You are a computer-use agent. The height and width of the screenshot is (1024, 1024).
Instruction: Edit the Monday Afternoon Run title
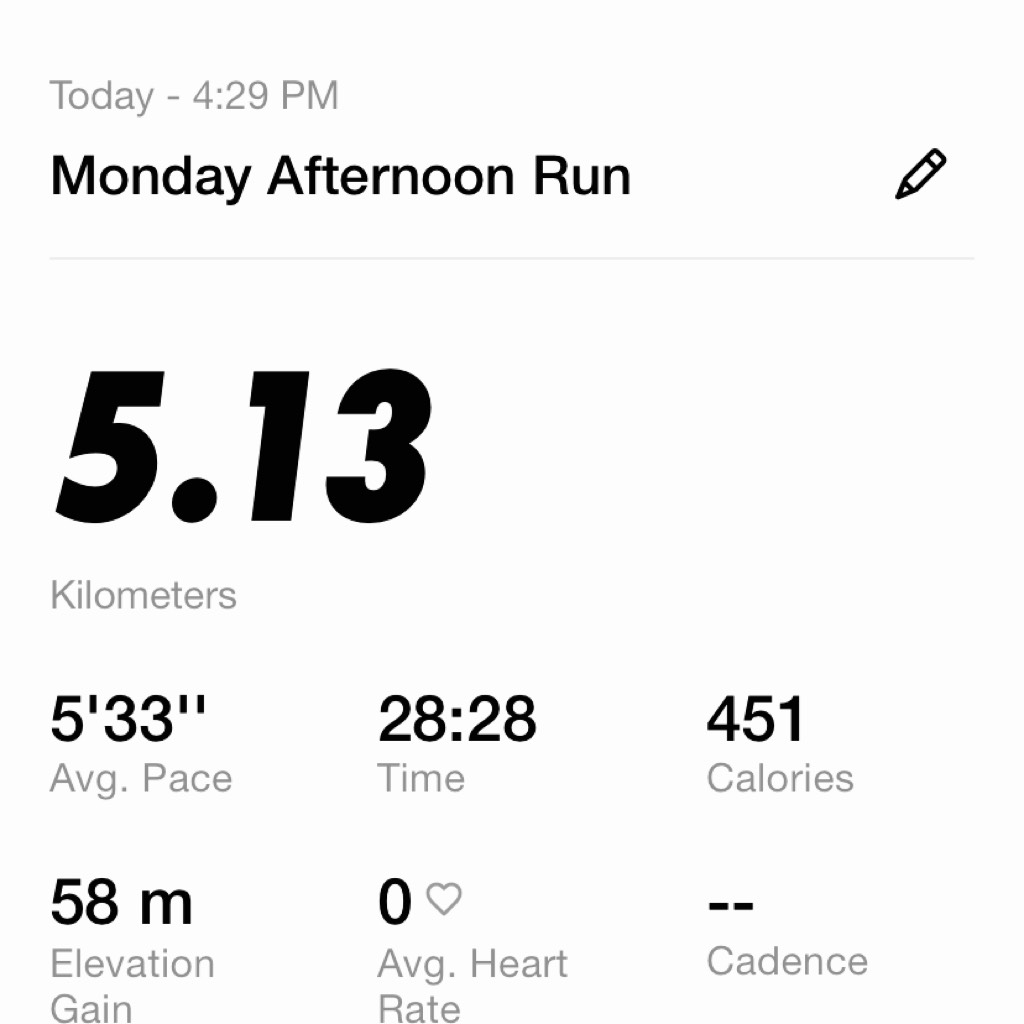pos(919,175)
